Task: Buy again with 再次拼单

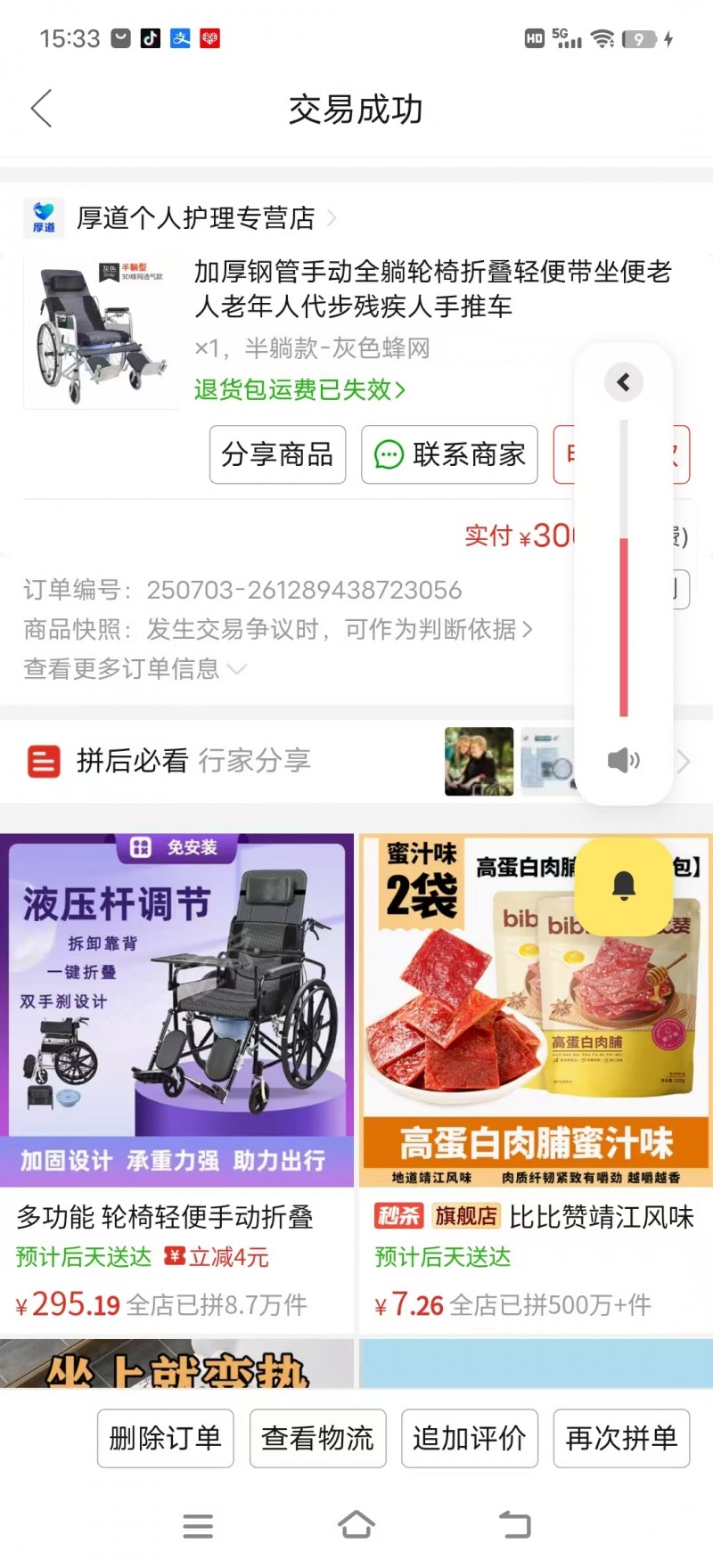Action: [x=621, y=1438]
